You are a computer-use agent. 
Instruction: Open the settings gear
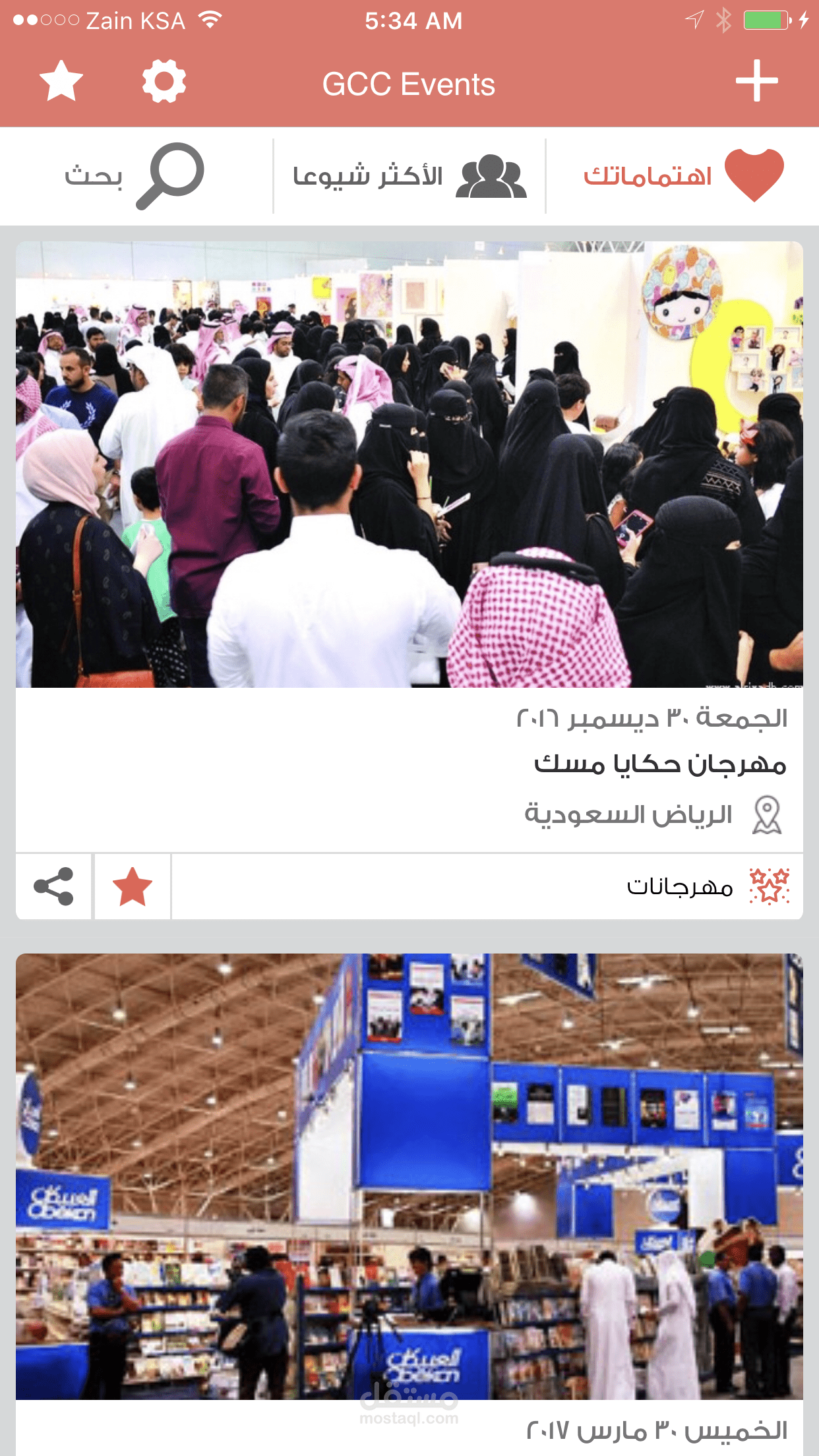(x=164, y=82)
